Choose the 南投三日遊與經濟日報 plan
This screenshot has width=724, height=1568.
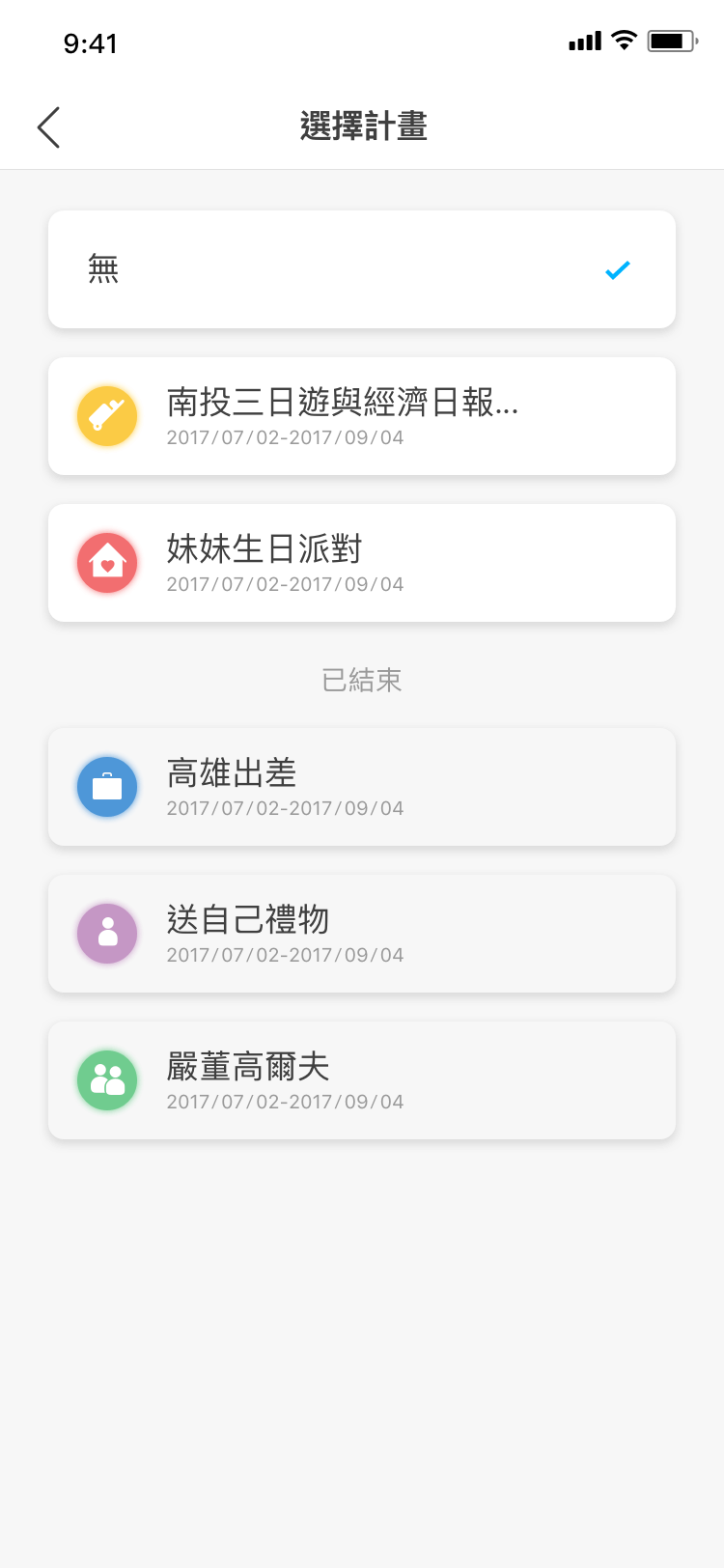[x=361, y=416]
